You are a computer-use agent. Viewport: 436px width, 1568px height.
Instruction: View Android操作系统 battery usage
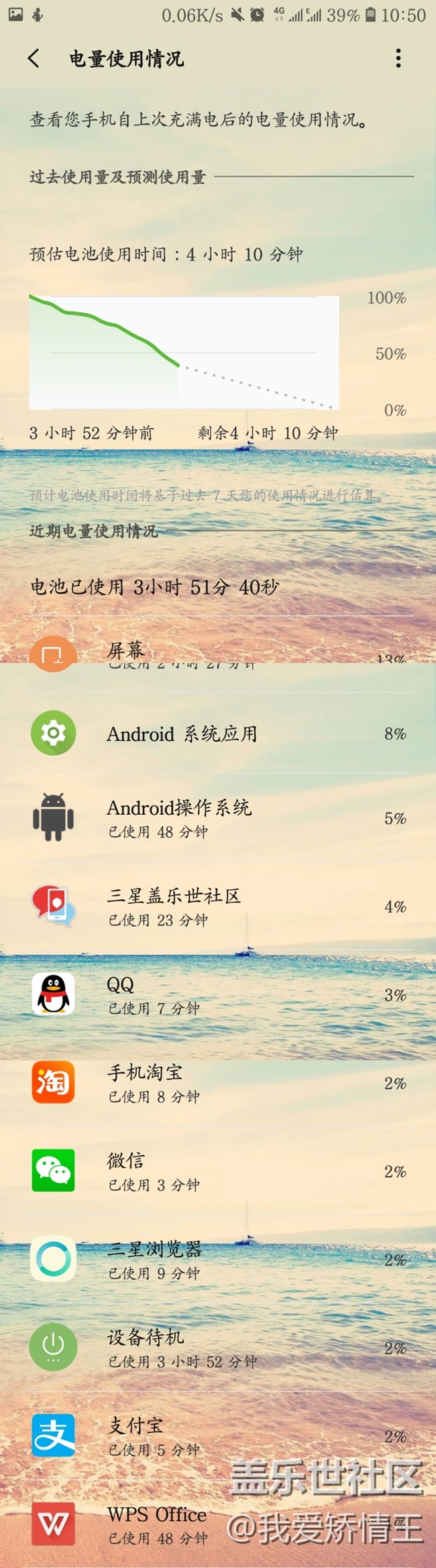(218, 818)
